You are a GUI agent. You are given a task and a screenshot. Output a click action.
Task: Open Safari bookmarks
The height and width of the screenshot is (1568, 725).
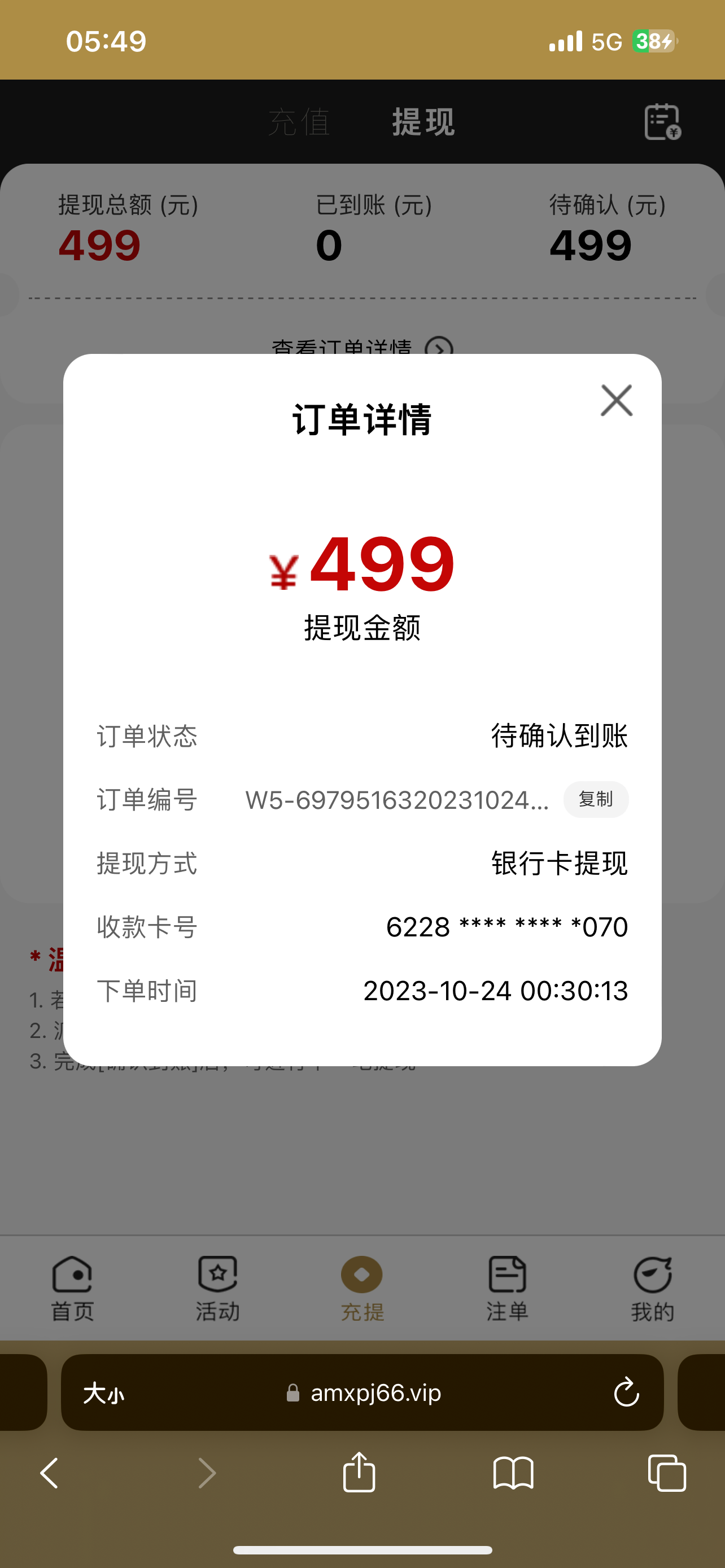(513, 1473)
